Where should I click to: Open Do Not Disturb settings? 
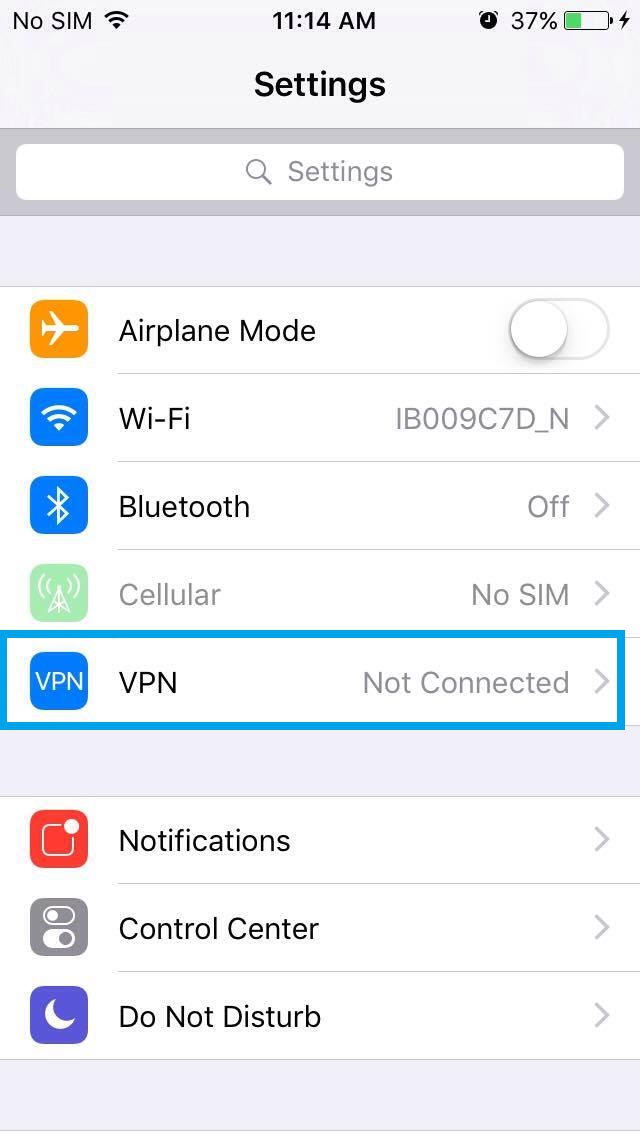click(x=320, y=1016)
